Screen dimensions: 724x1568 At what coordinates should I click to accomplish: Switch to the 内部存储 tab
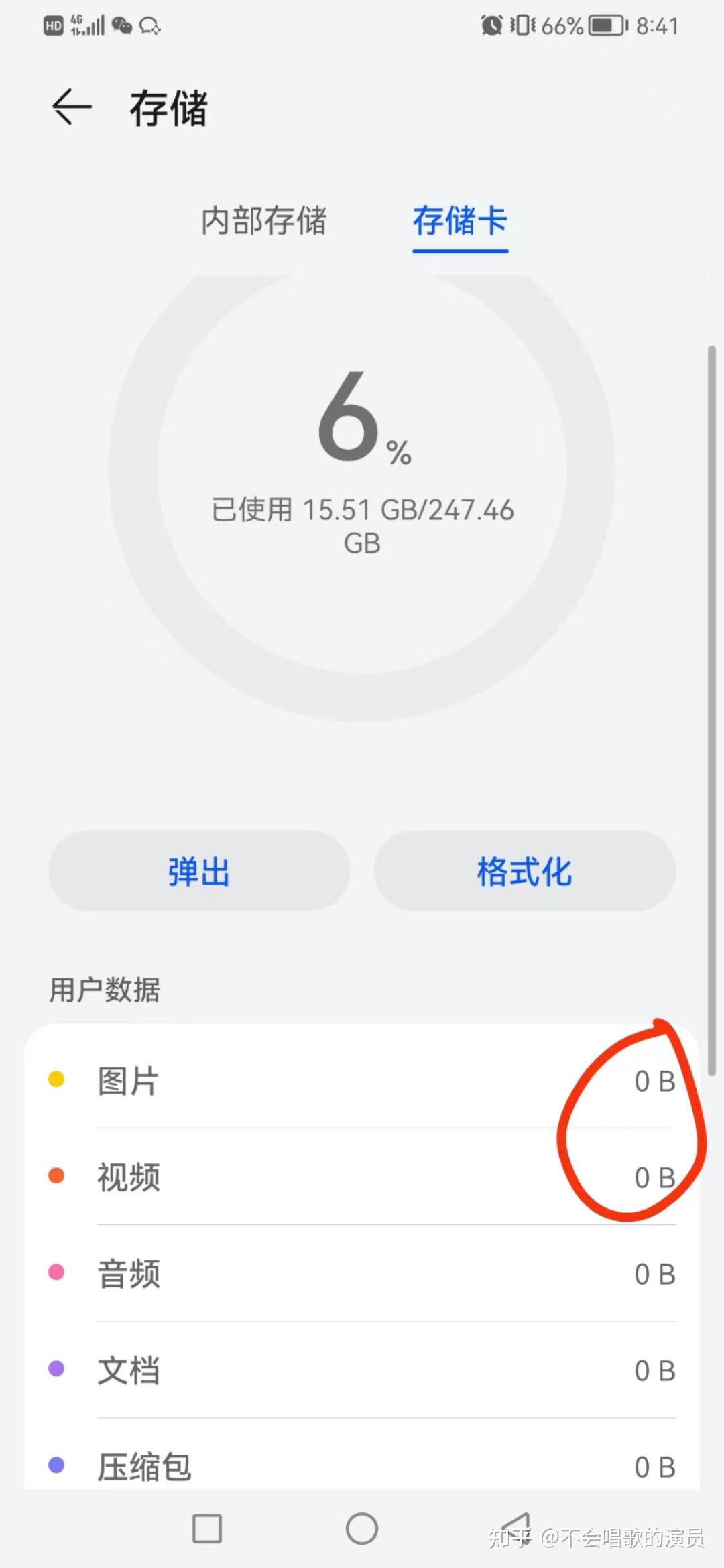click(x=263, y=220)
